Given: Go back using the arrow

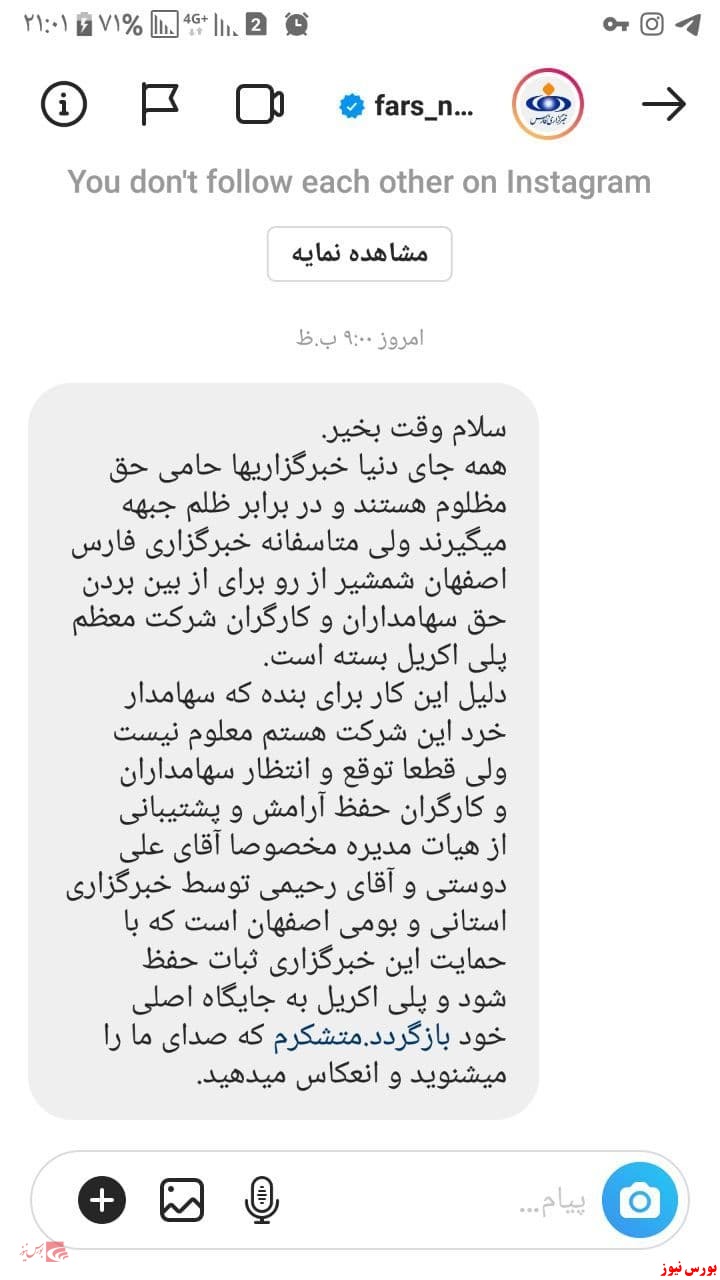Looking at the screenshot, I should click(x=663, y=104).
